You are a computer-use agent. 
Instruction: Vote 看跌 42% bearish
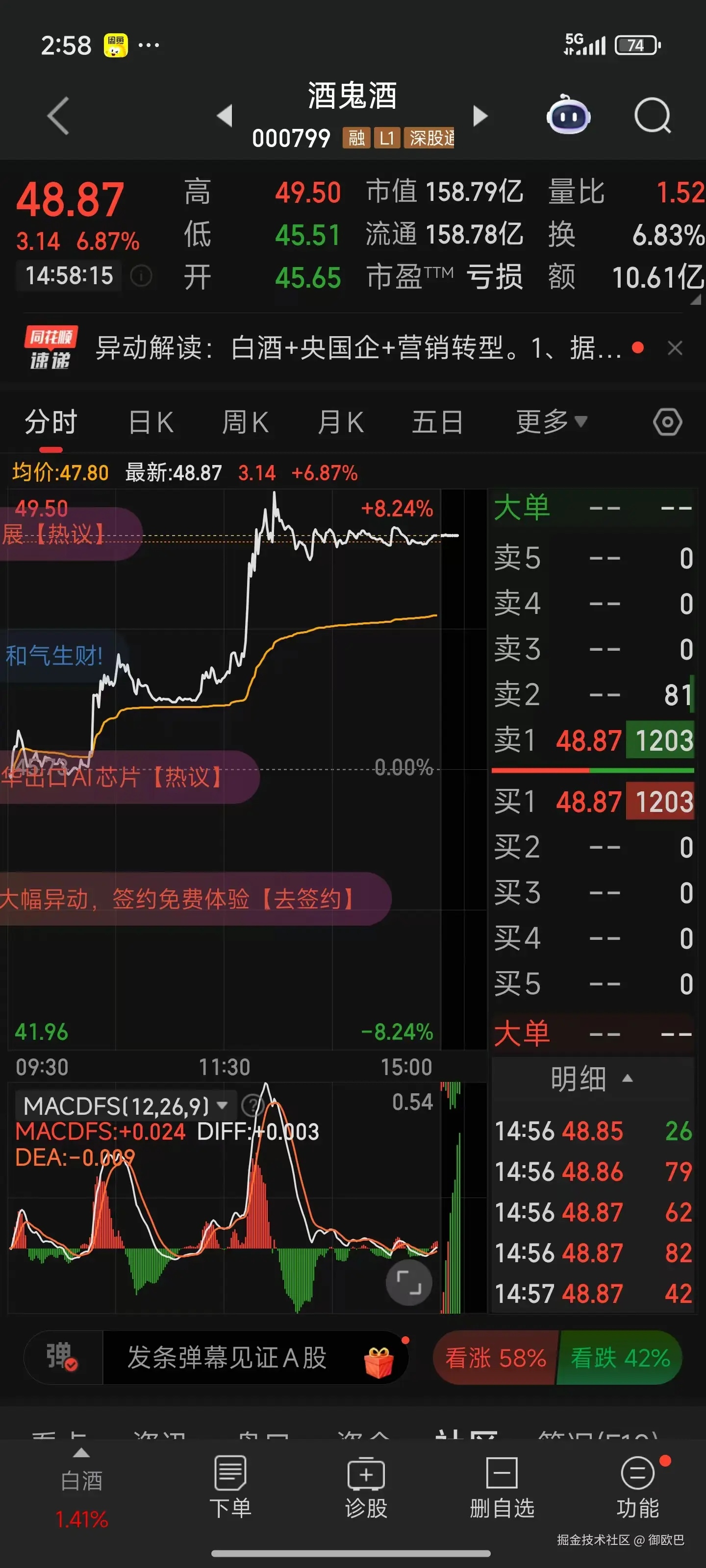[x=620, y=1358]
